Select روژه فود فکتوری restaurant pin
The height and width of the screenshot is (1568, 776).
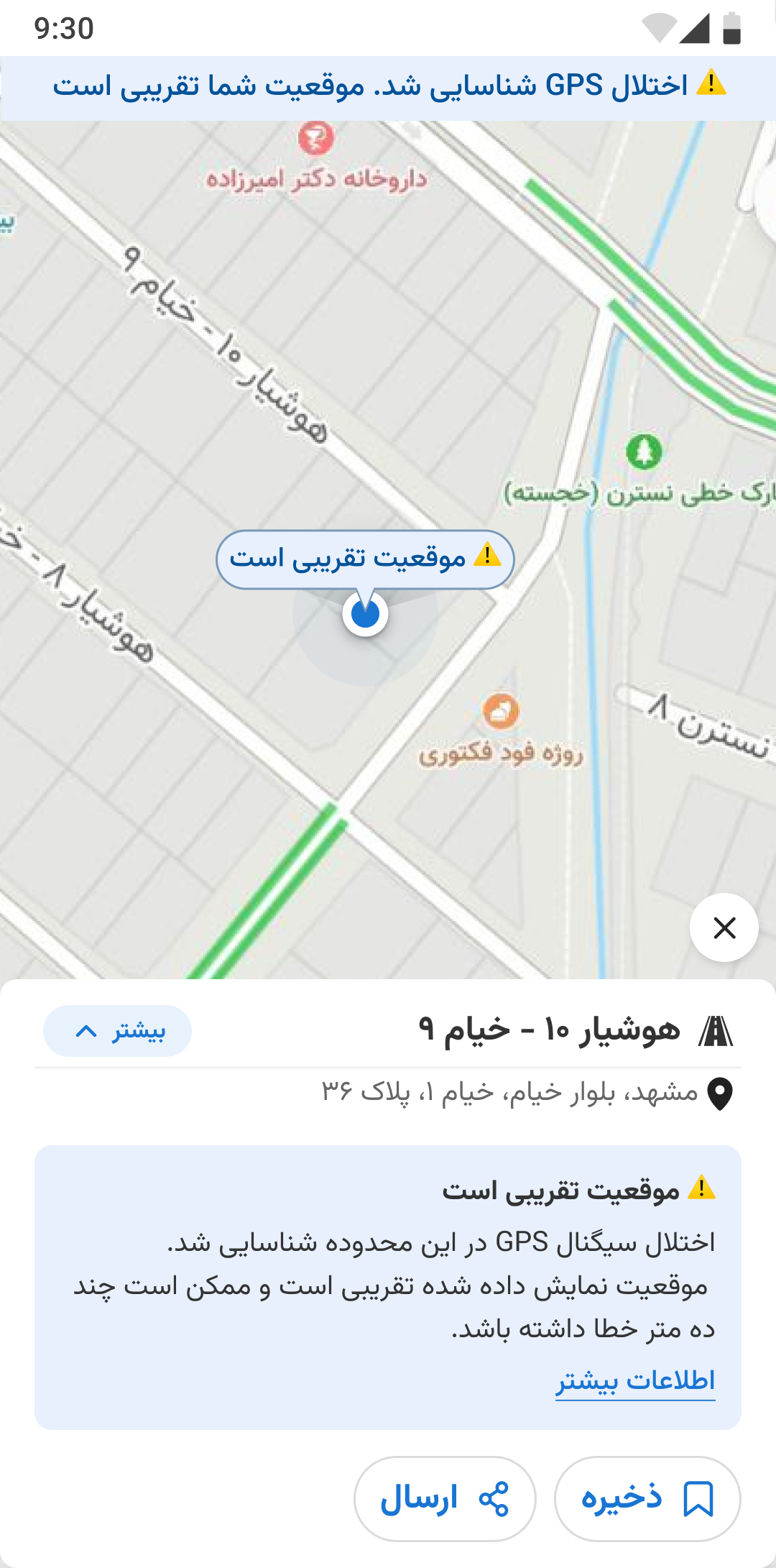(x=501, y=712)
